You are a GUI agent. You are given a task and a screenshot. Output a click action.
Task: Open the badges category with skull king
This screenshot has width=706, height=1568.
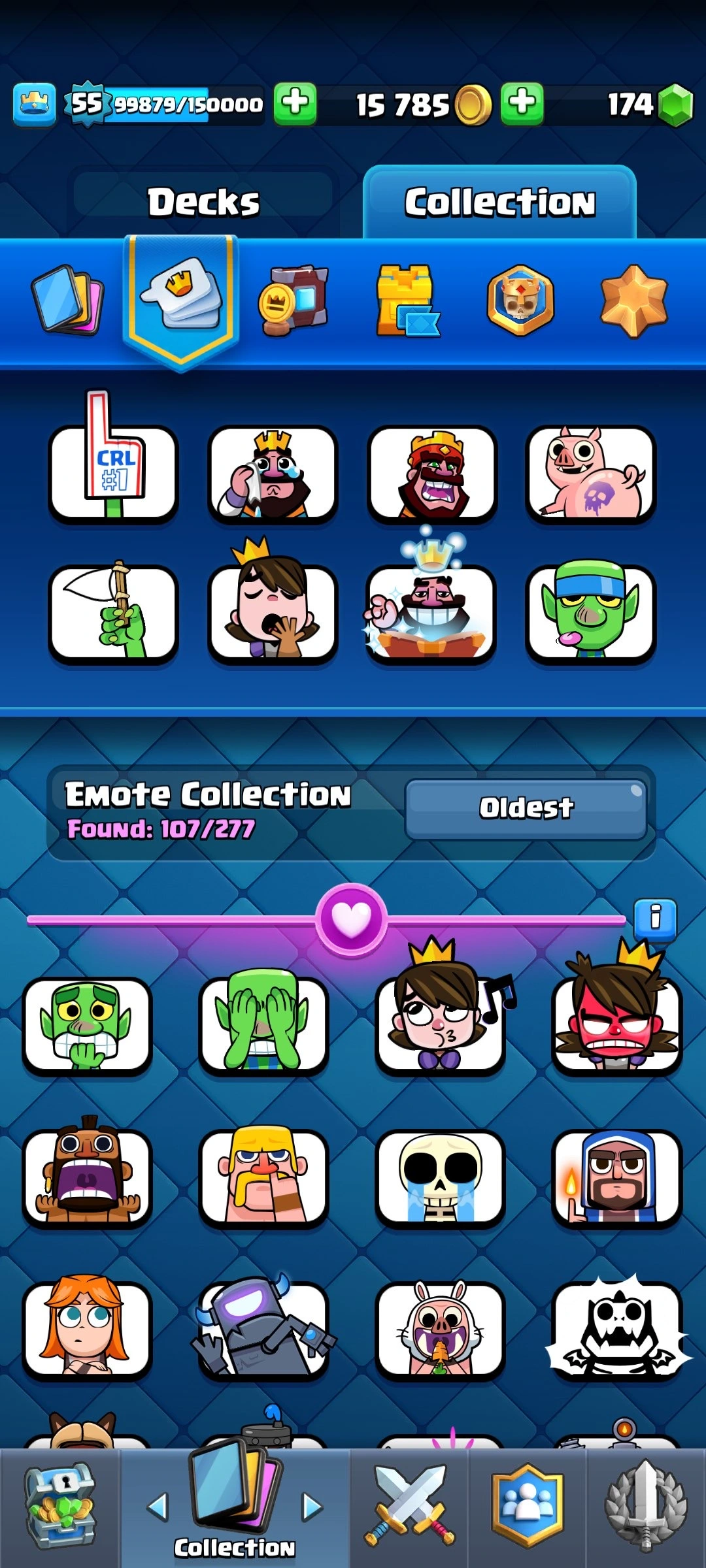(x=520, y=301)
